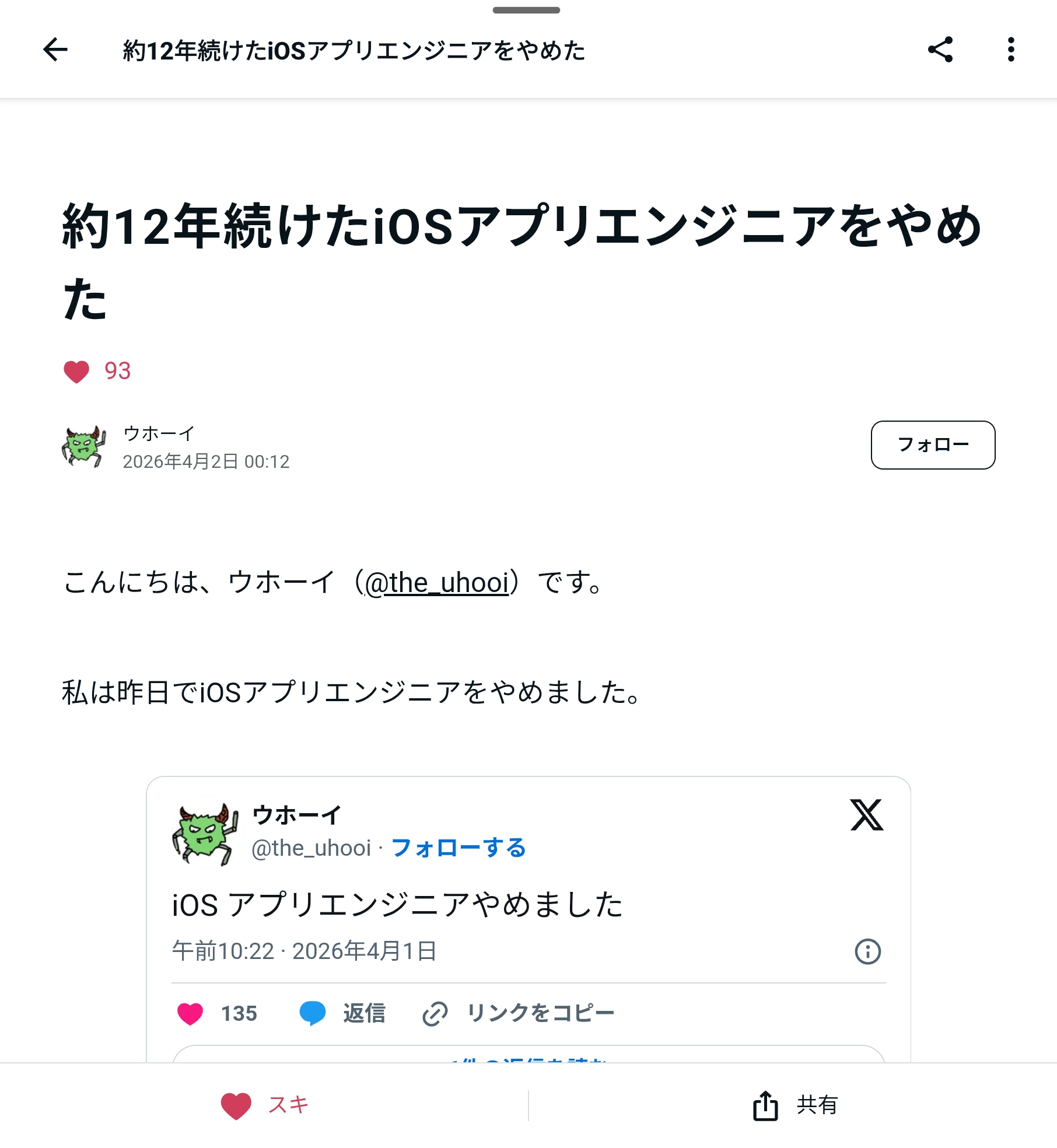Share the article from the top bar

point(940,50)
